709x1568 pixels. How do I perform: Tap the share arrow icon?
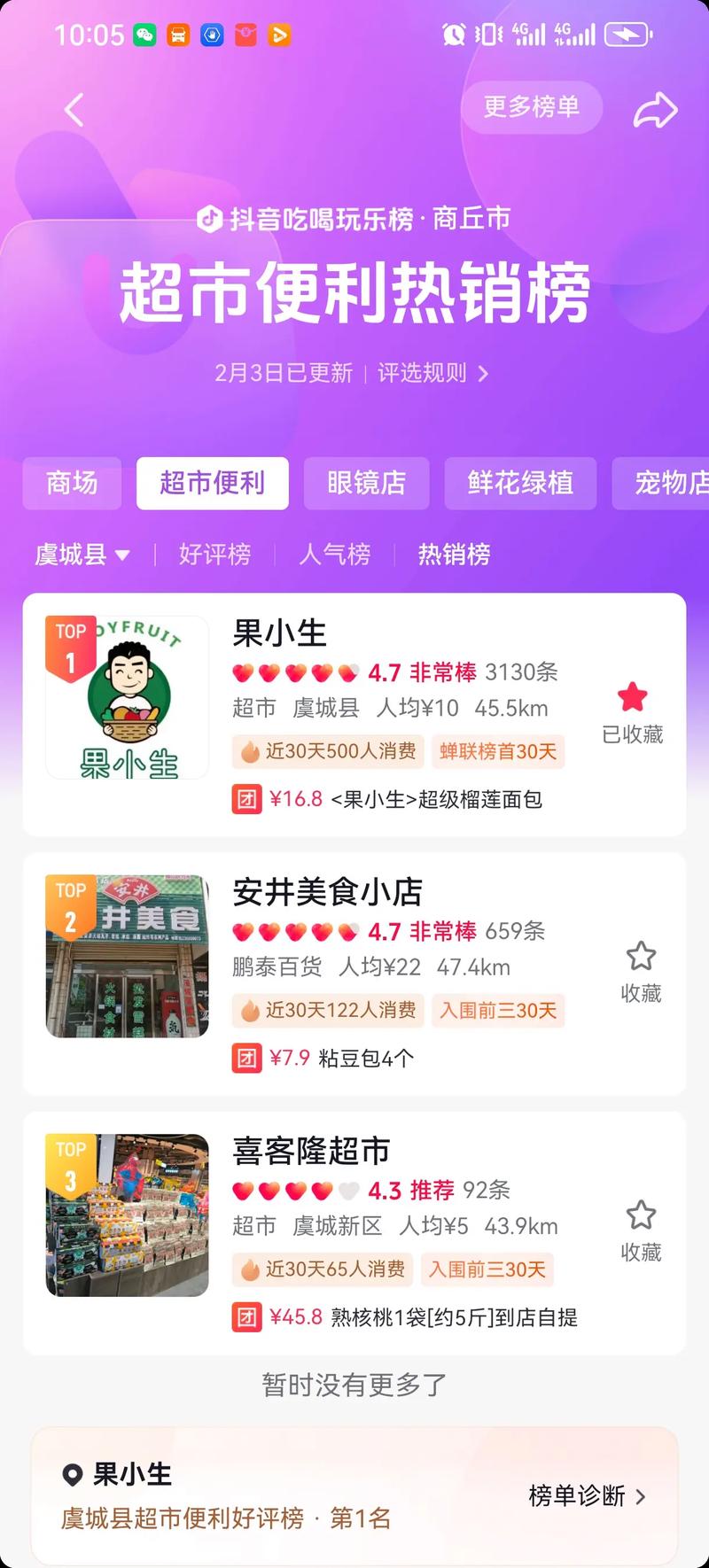655,108
